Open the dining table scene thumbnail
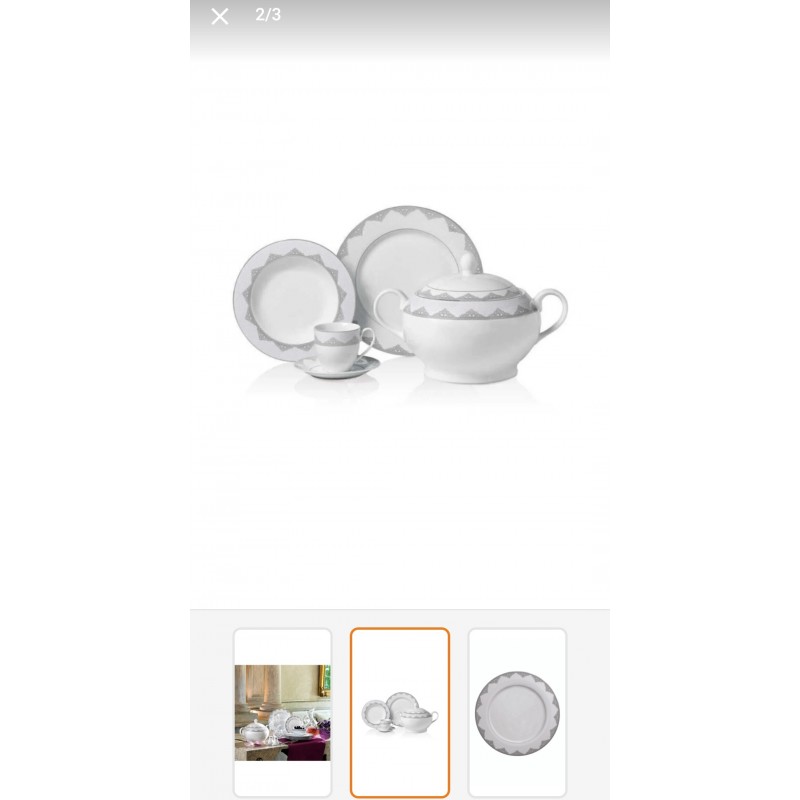The width and height of the screenshot is (800, 800). click(x=282, y=712)
